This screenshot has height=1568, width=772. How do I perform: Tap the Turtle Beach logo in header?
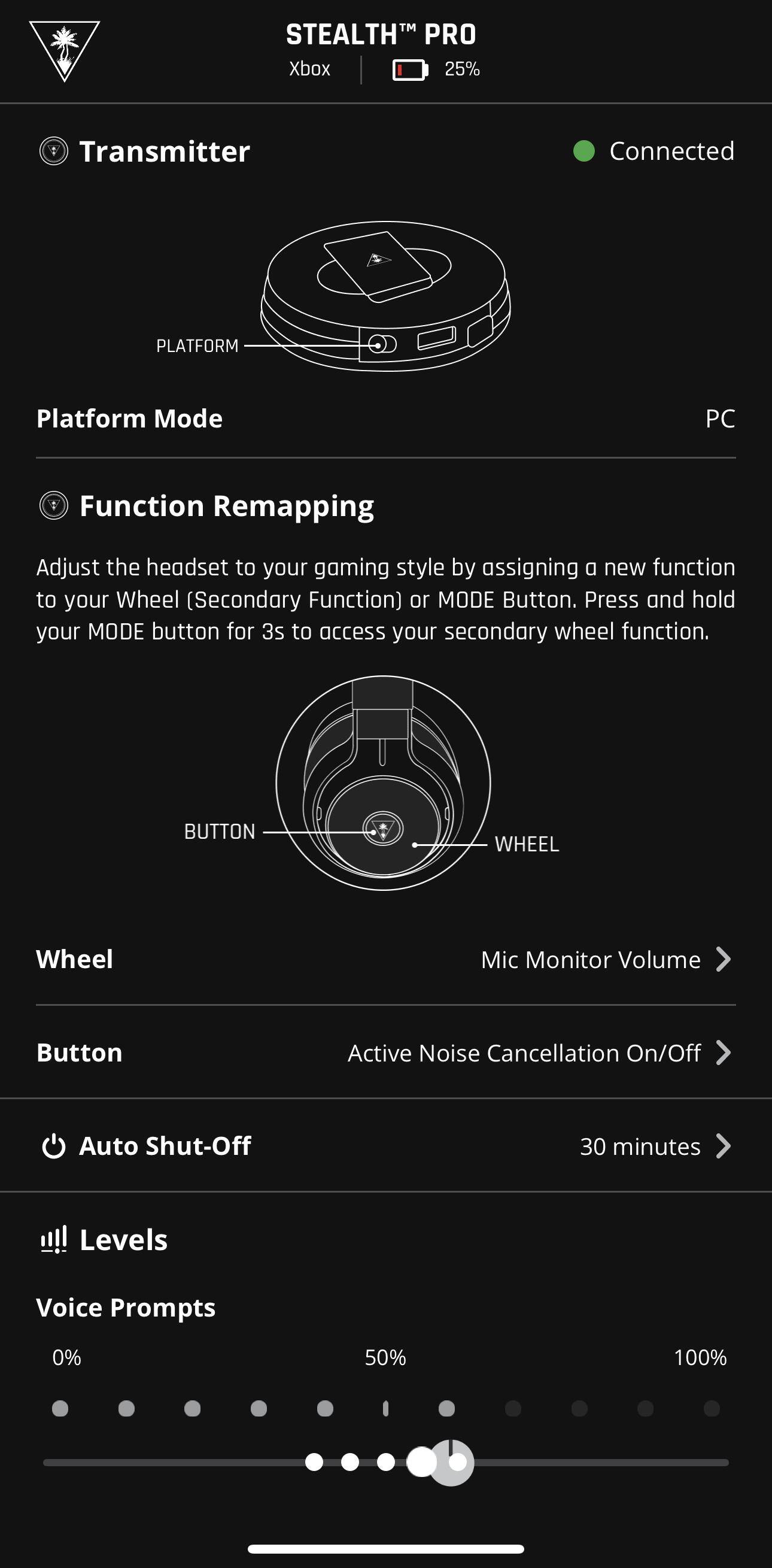pyautogui.click(x=64, y=50)
